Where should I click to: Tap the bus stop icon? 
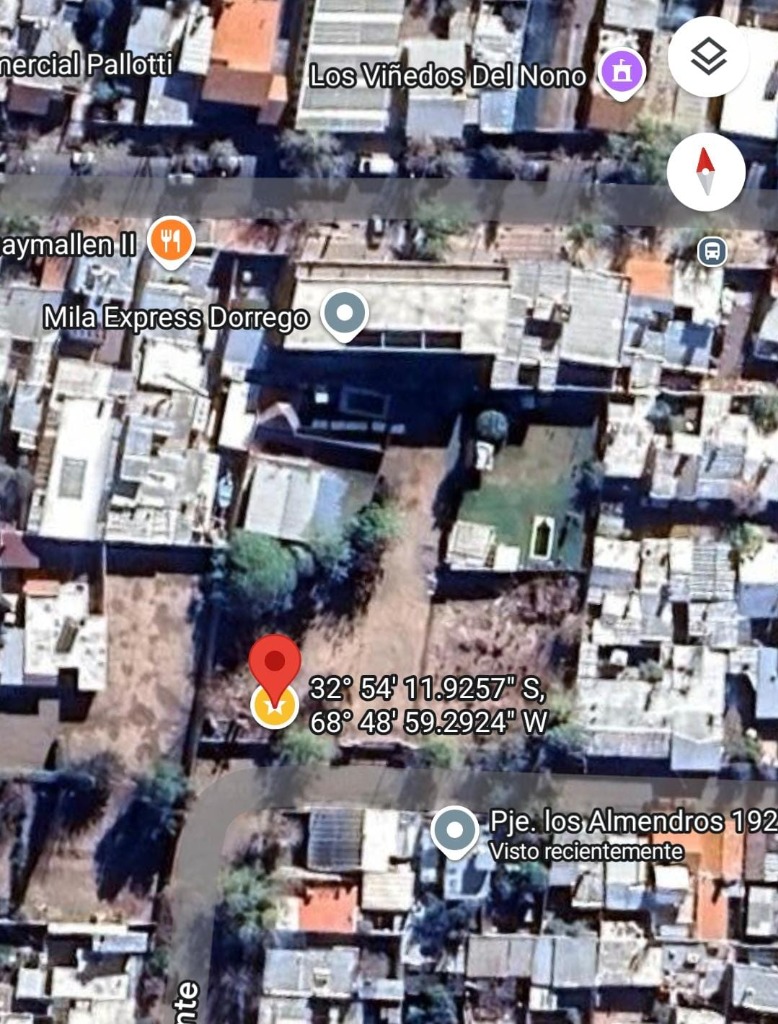point(711,250)
